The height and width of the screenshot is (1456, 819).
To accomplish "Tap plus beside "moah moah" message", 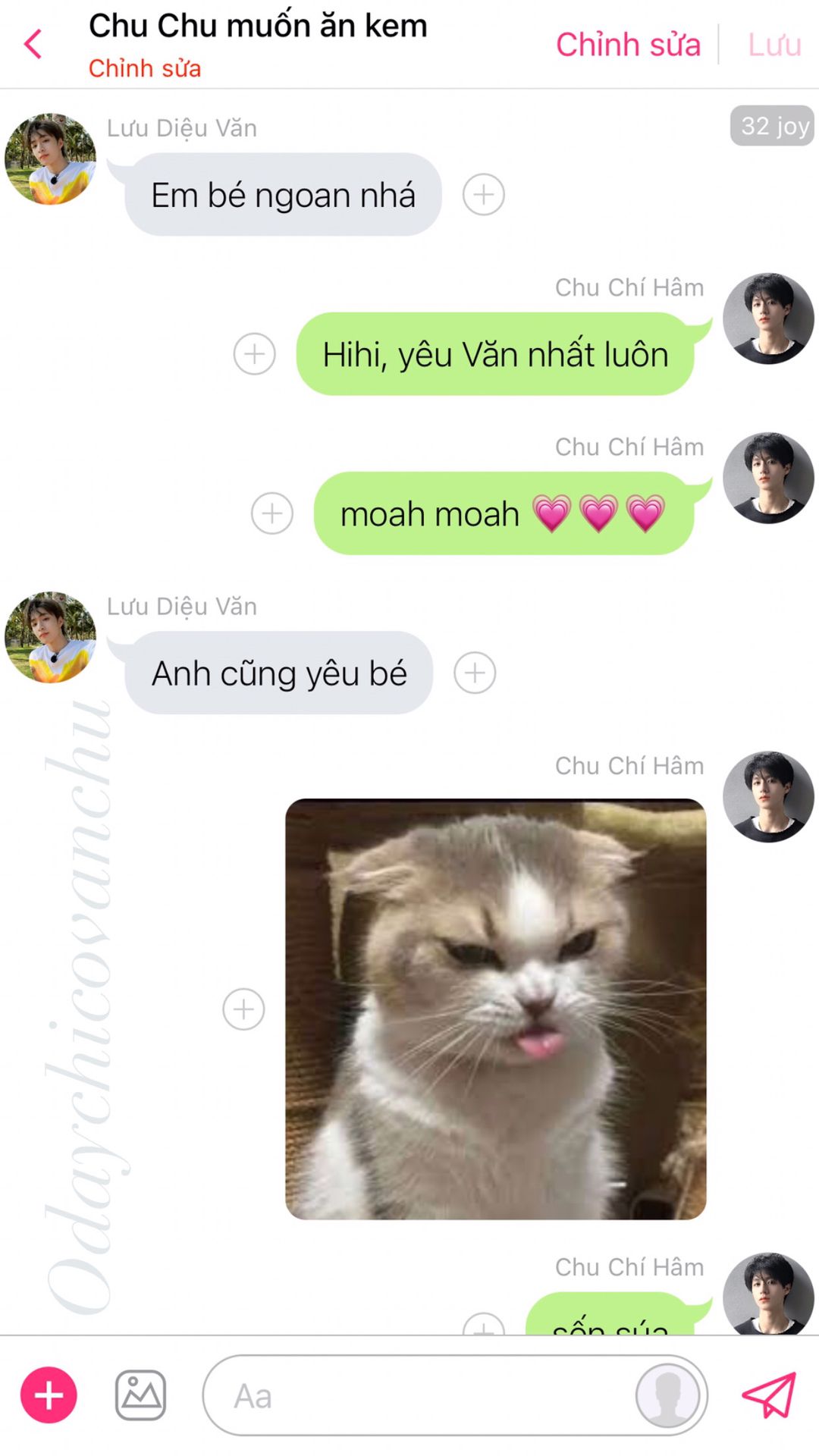I will (272, 513).
